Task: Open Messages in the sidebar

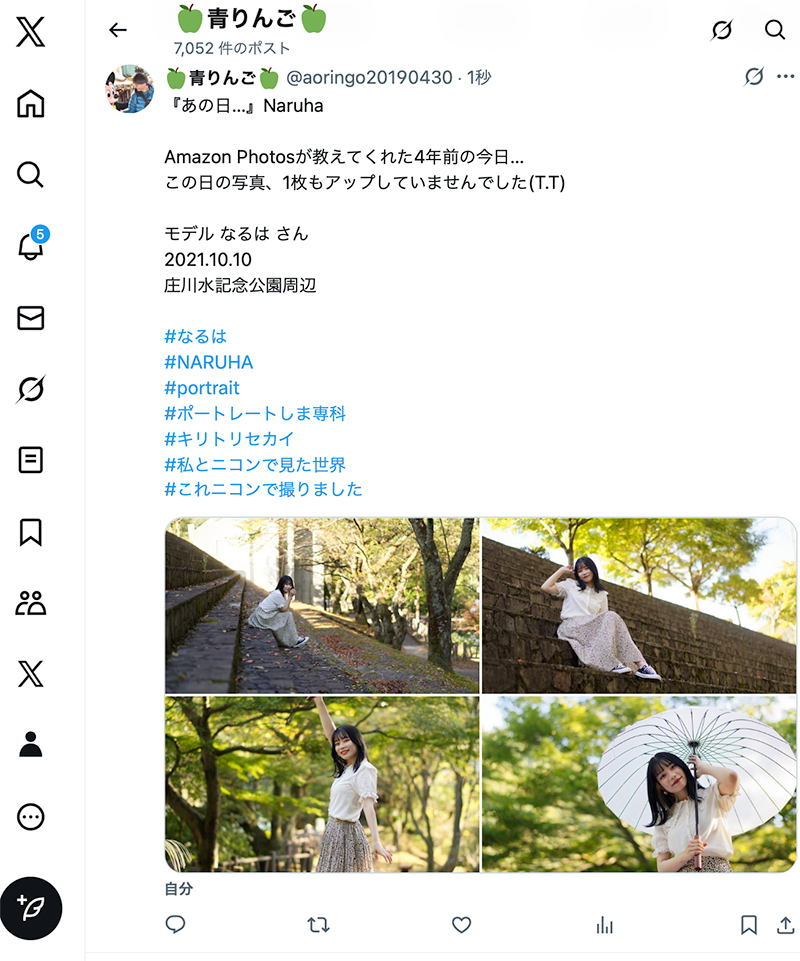Action: [31, 318]
